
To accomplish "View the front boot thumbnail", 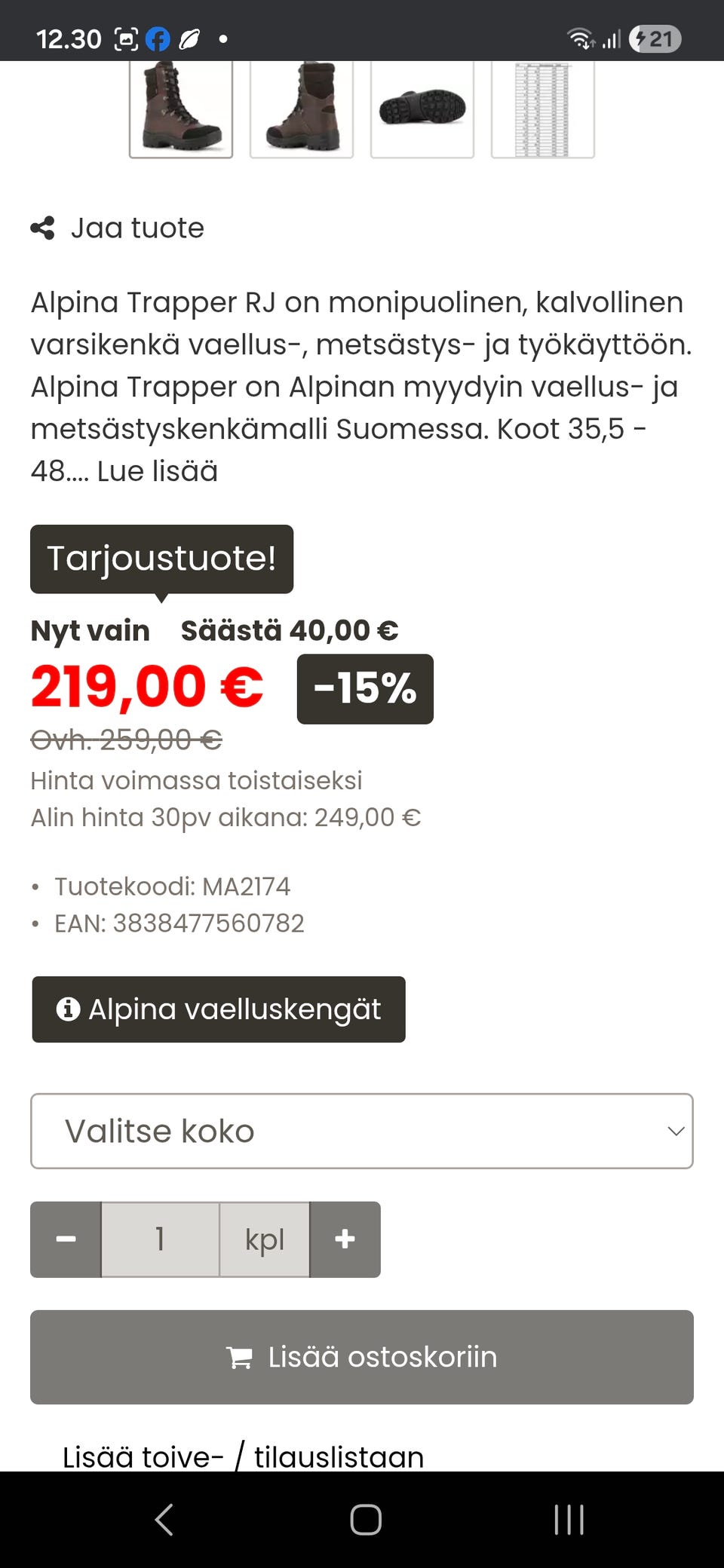I will 180,111.
